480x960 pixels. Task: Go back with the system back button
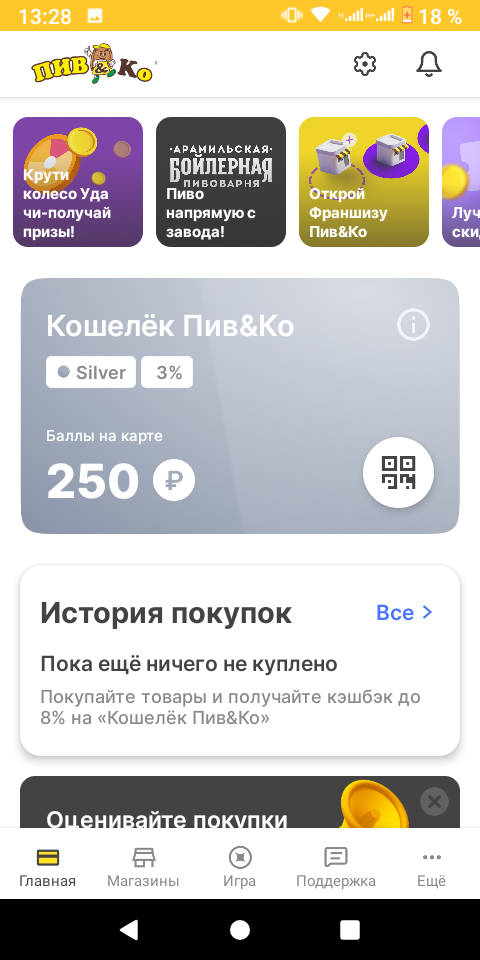tap(129, 930)
